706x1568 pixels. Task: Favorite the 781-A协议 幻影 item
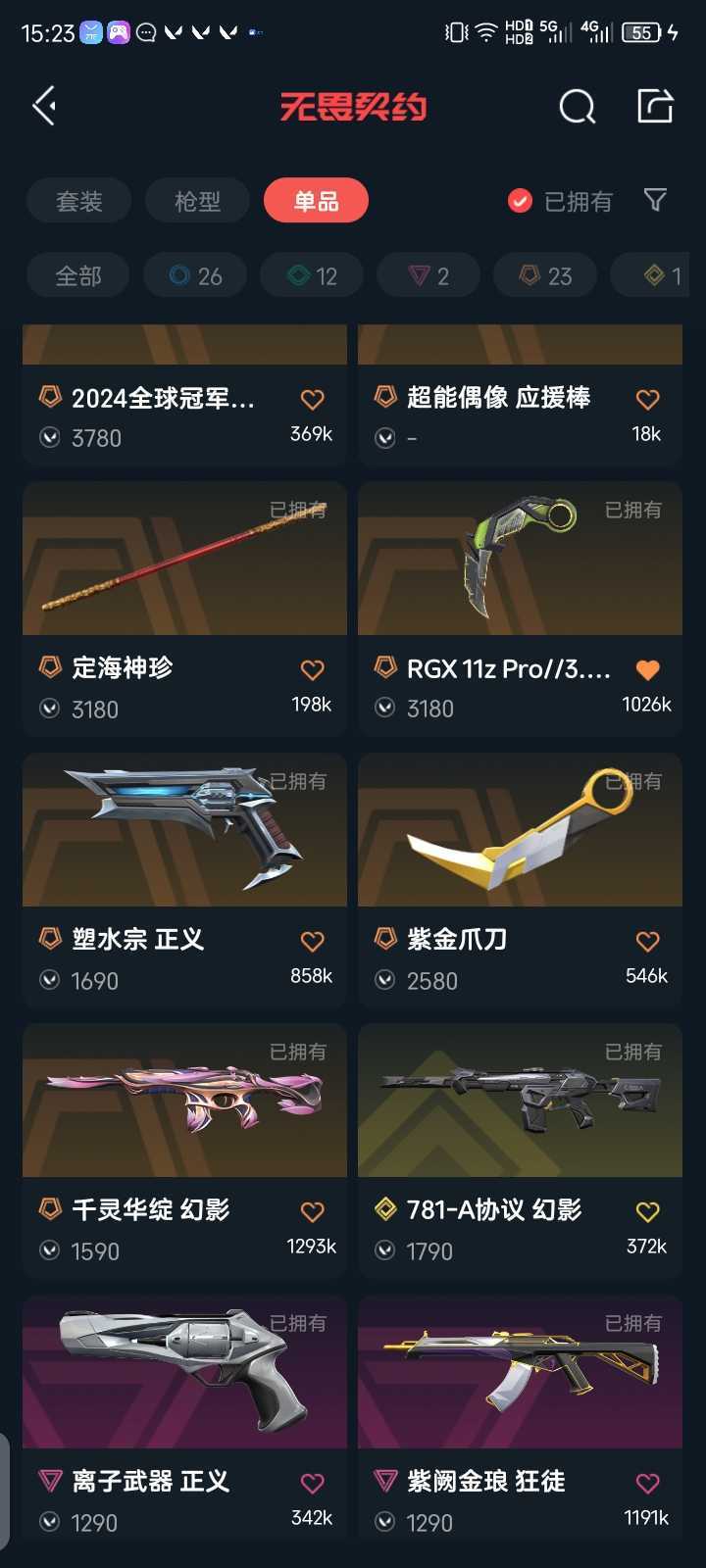pyautogui.click(x=647, y=1212)
